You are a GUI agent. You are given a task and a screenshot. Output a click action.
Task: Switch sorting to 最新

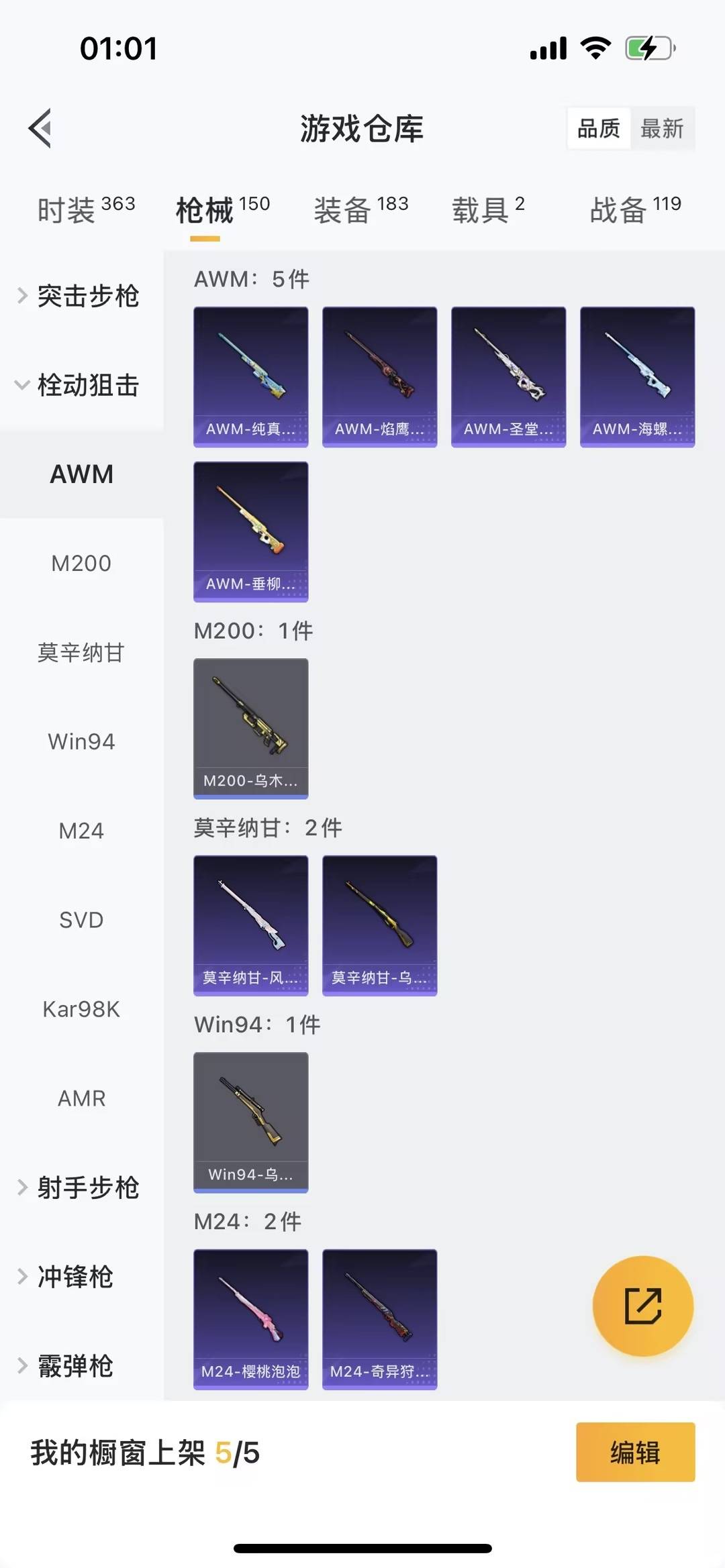(663, 128)
